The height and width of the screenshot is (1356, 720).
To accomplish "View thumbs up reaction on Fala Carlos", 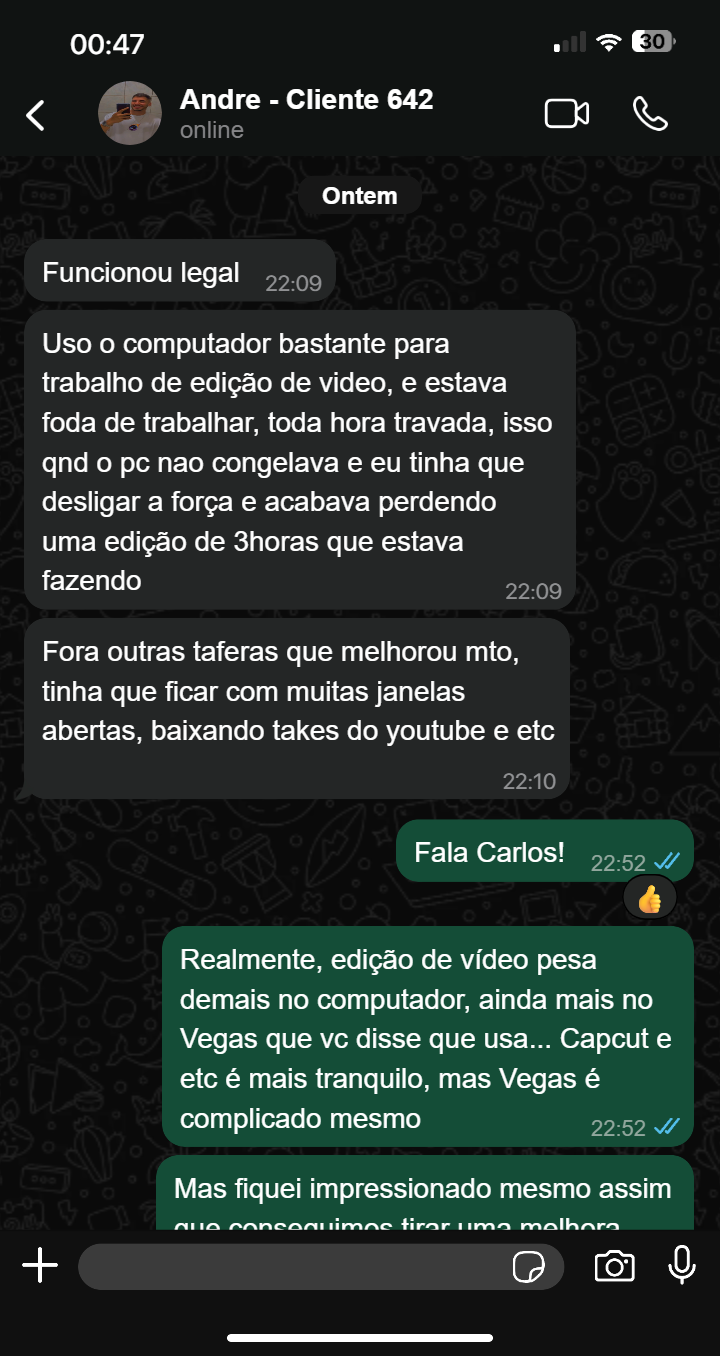I will coord(649,899).
